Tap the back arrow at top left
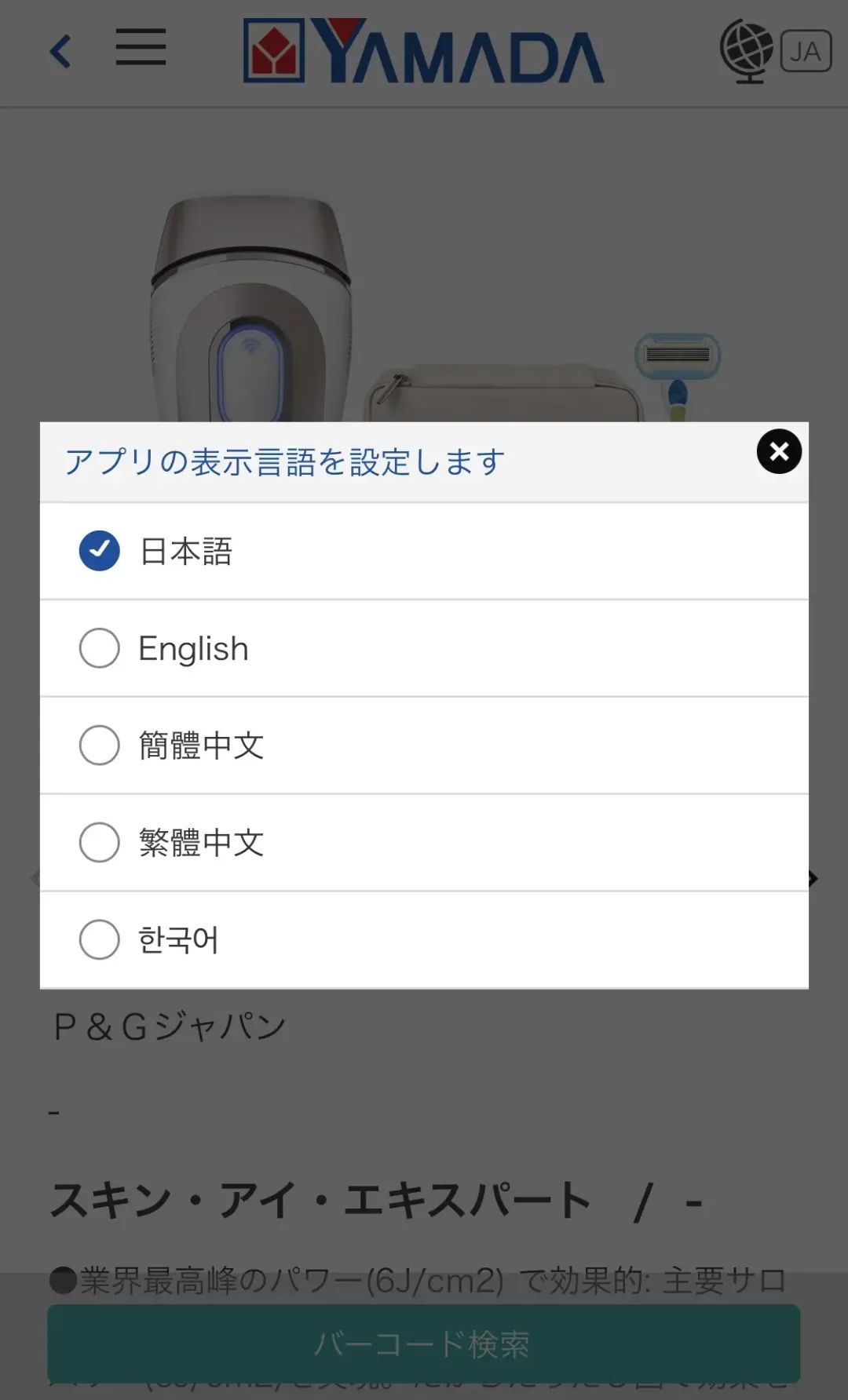Screen dimensions: 848x1400 [59, 51]
